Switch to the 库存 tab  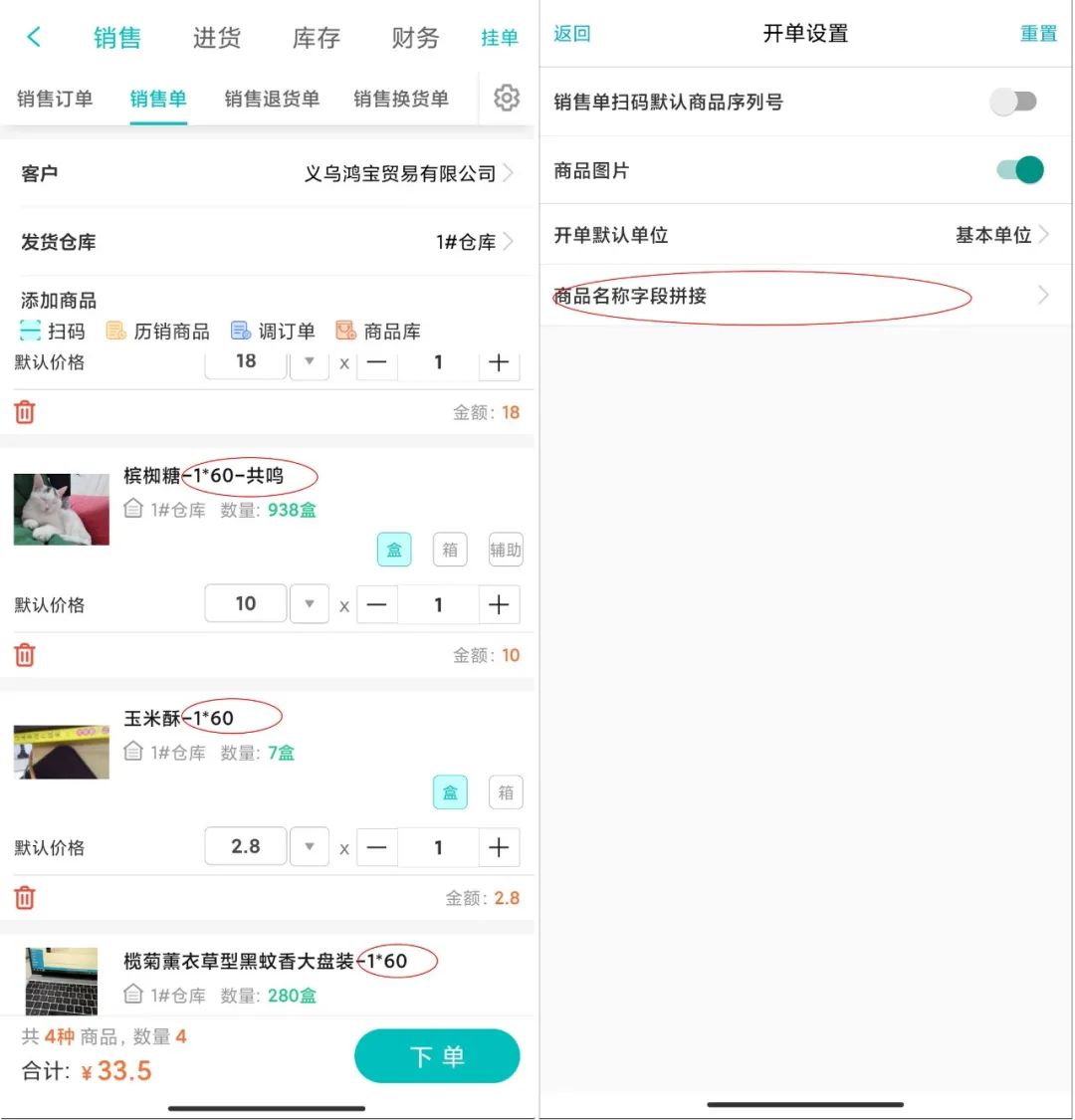(x=316, y=38)
